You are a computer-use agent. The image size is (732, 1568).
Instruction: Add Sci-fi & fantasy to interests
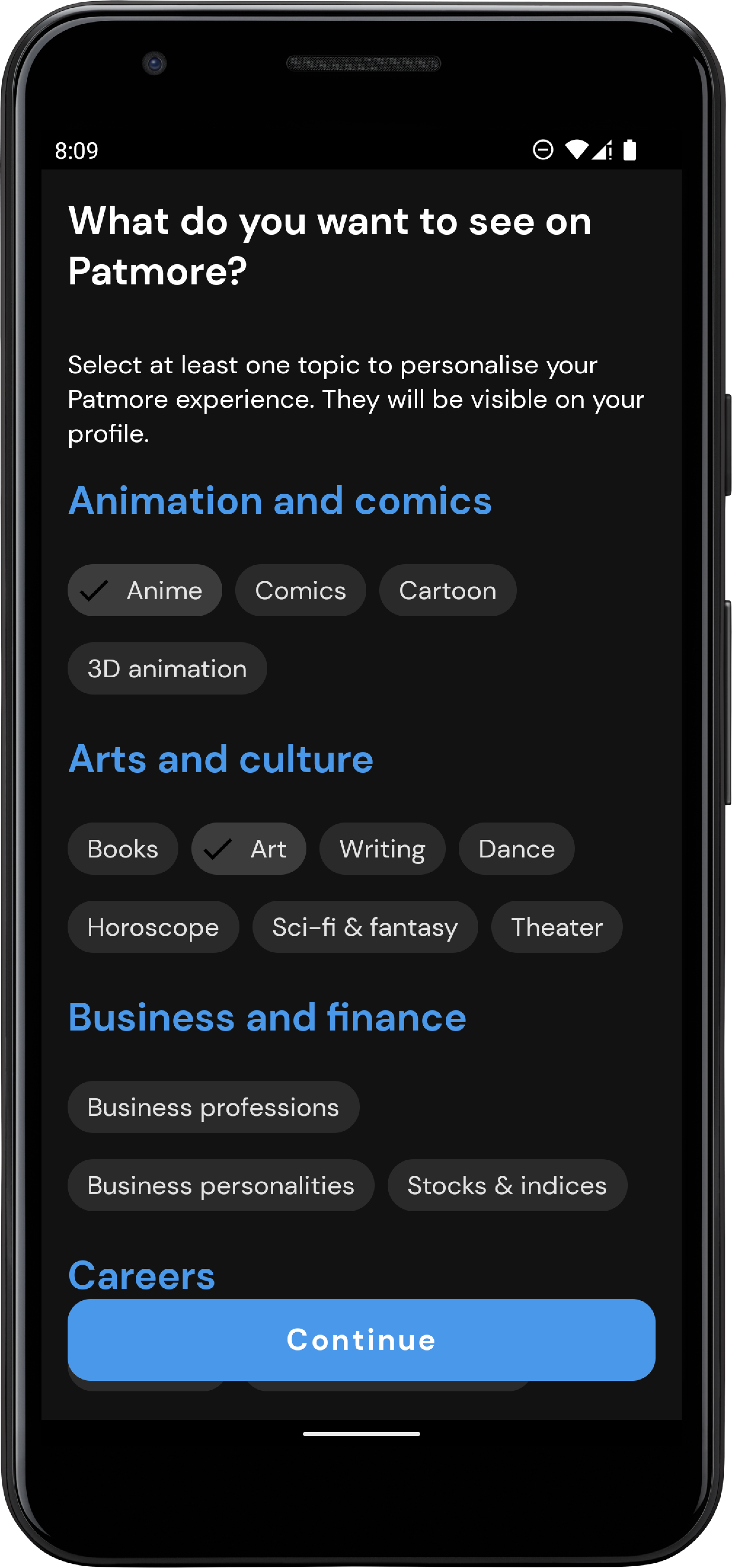(x=365, y=927)
